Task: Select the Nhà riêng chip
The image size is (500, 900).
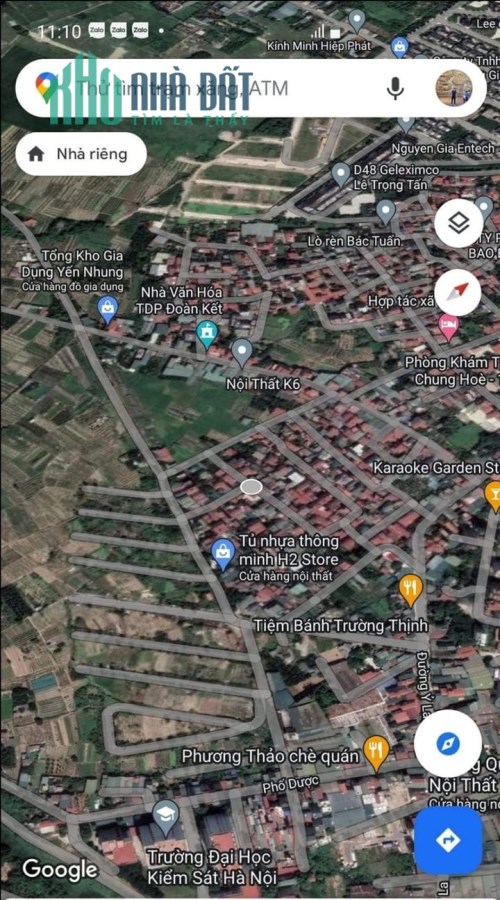Action: coord(81,154)
